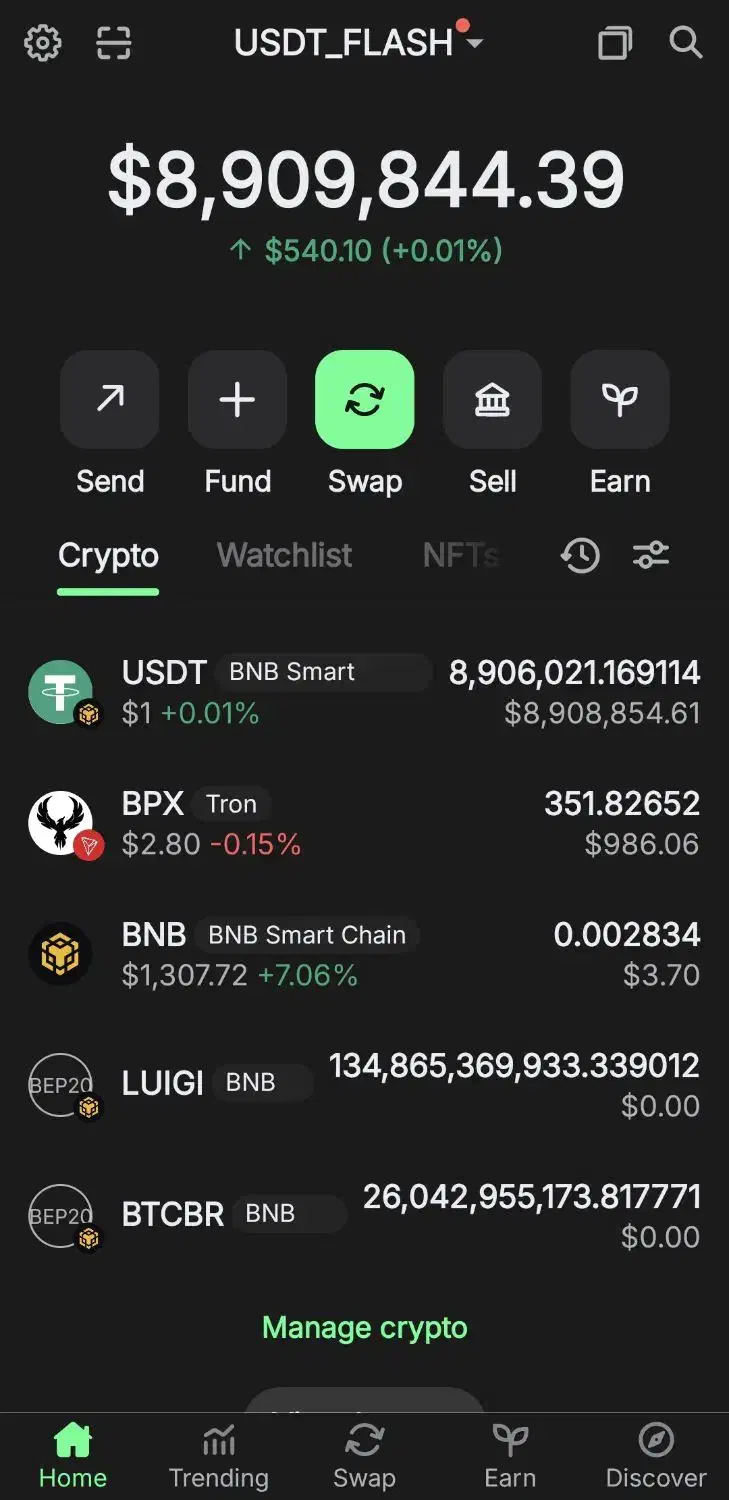
Task: Open the BPX Tron asset
Action: [364, 823]
